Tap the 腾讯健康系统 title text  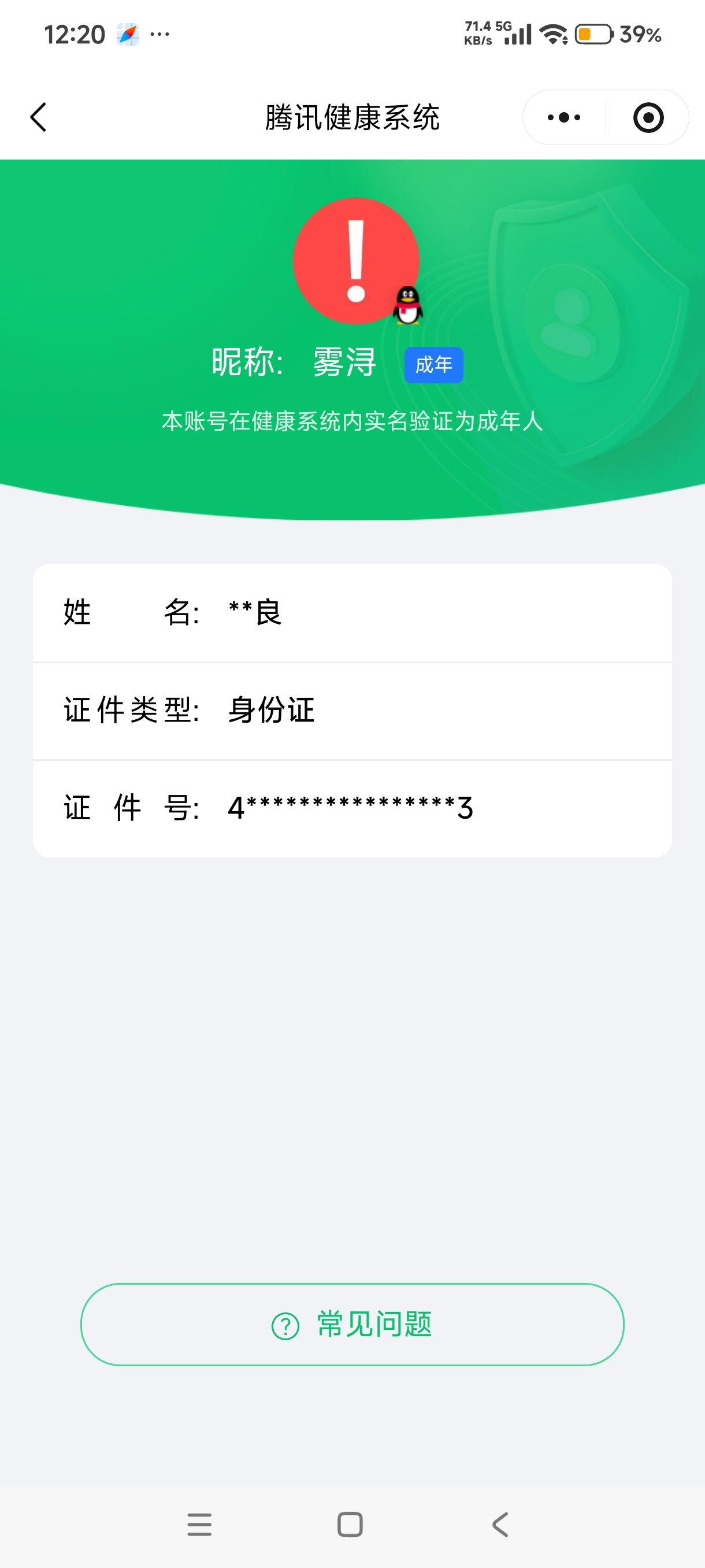click(352, 117)
